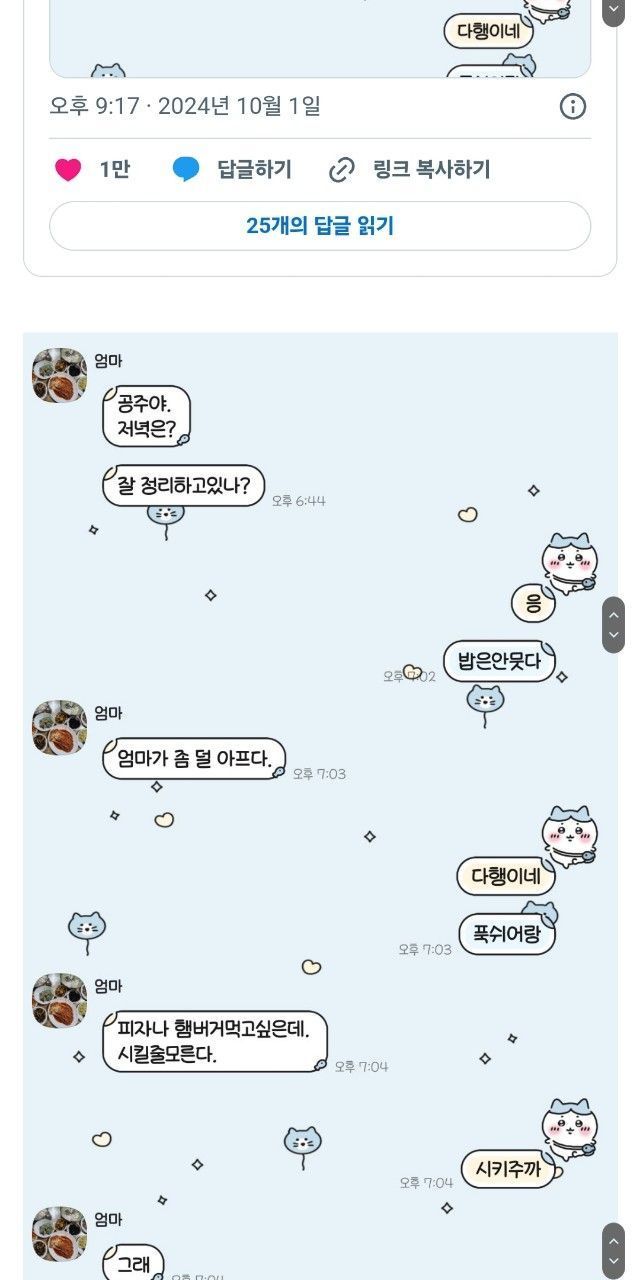Open the tweet info icon
The width and height of the screenshot is (640, 1280).
pos(572,106)
